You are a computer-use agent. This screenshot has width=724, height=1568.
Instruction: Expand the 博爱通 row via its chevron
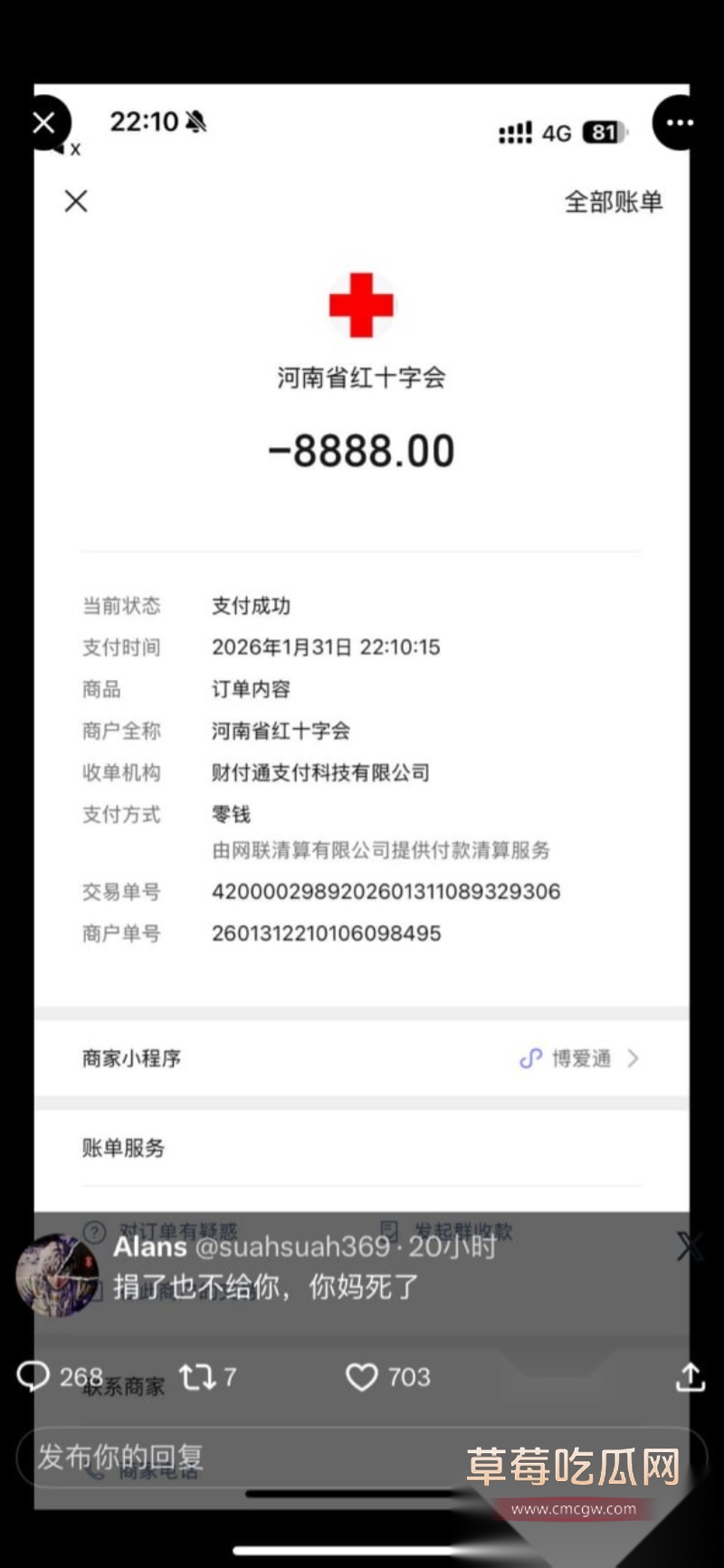click(633, 1058)
